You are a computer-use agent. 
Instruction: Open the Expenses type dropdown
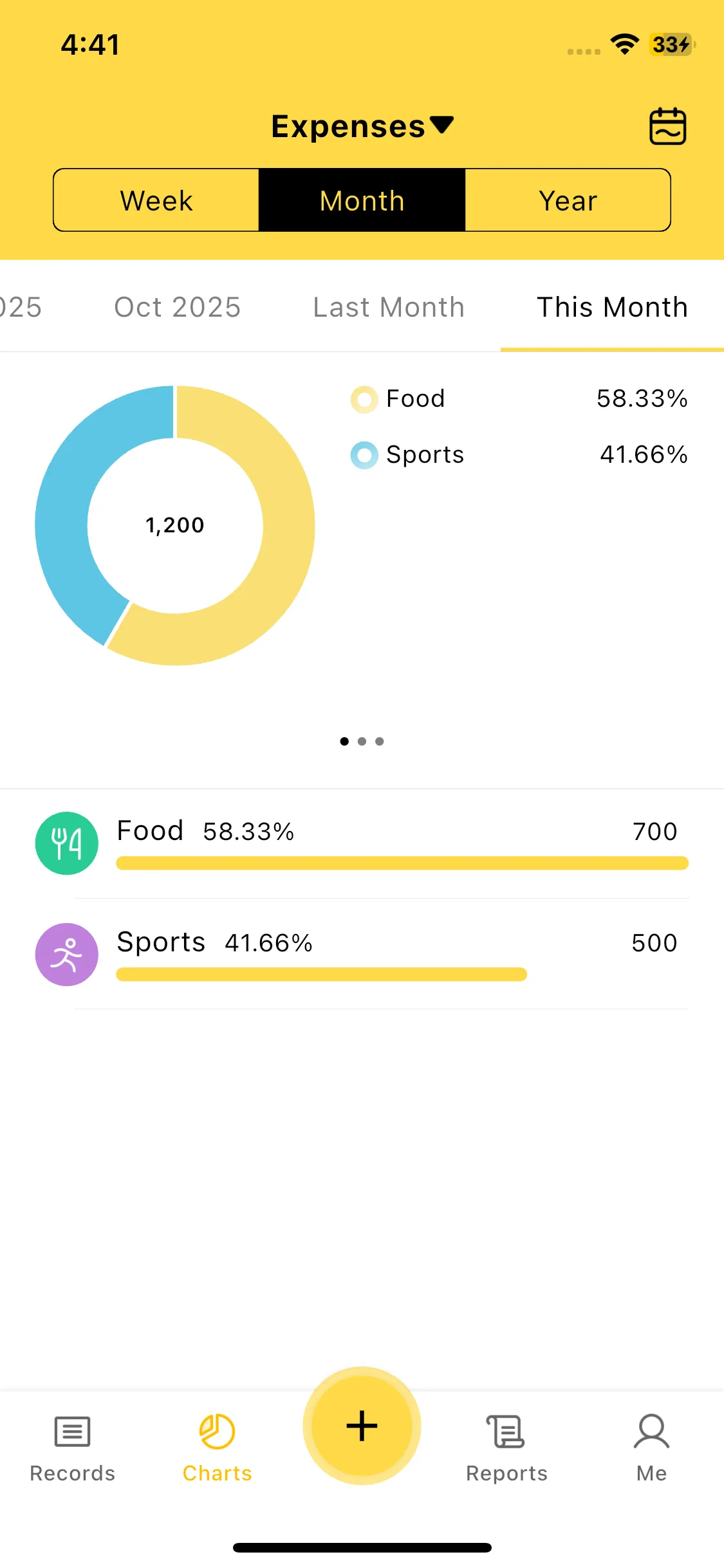(362, 126)
